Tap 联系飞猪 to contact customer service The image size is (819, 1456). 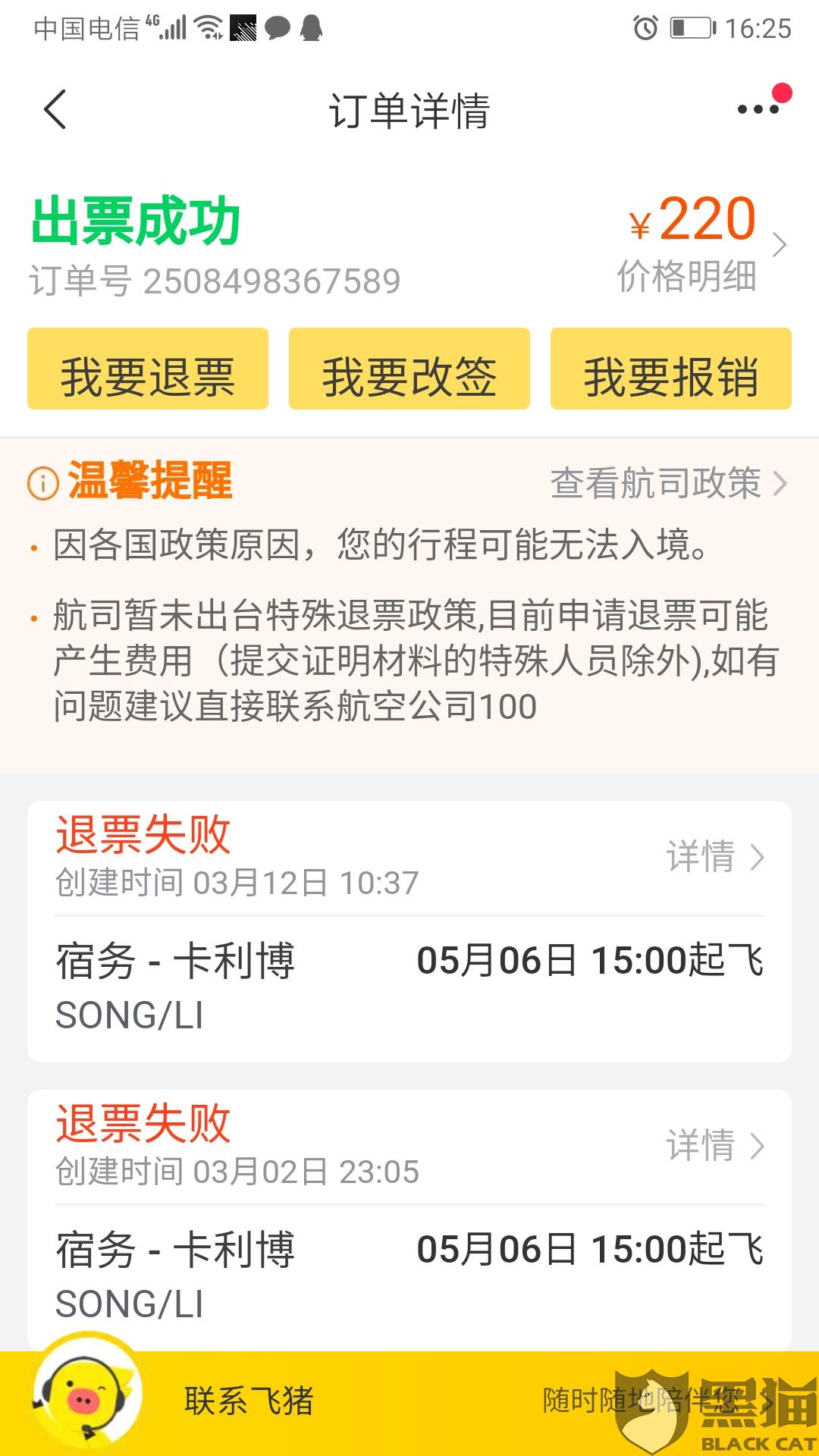tap(249, 1400)
